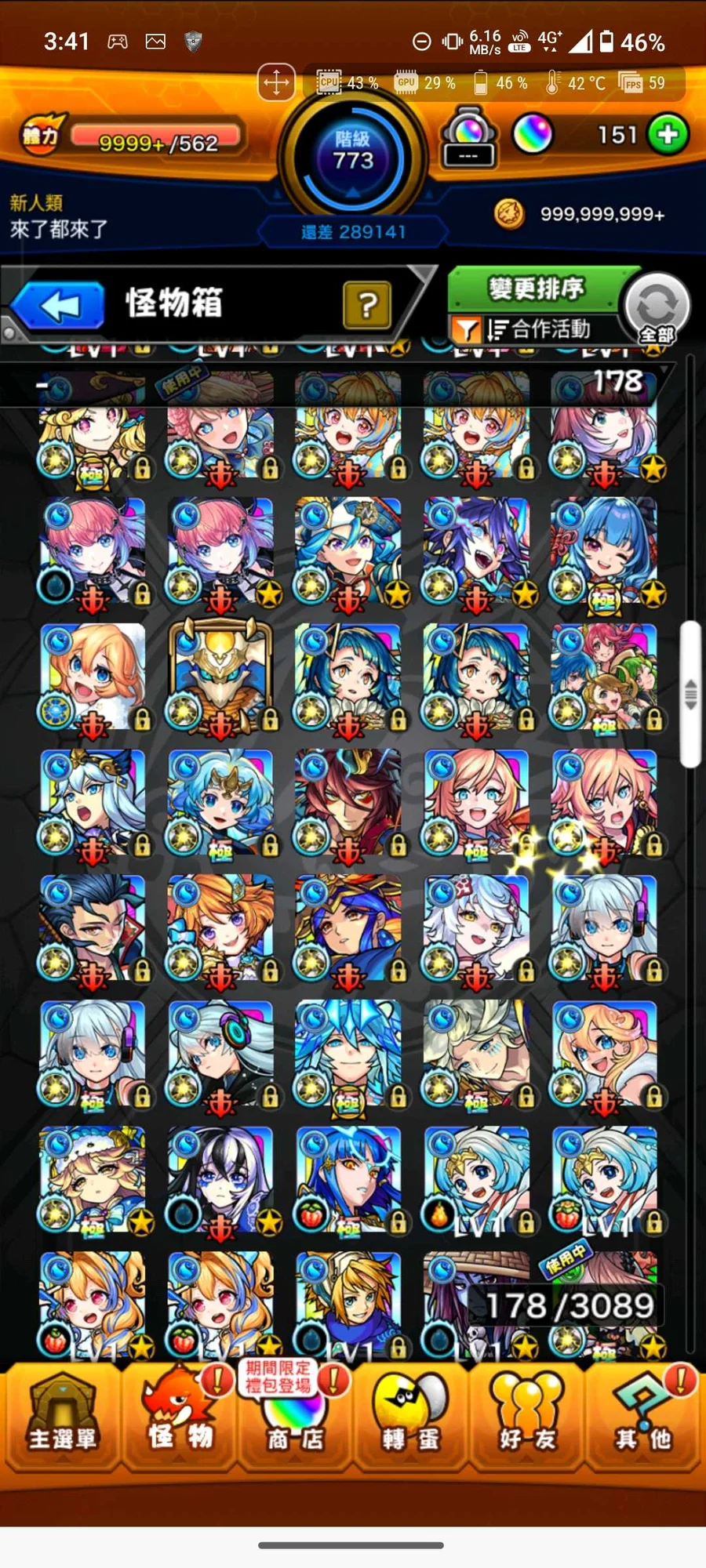Add orbs with the green plus

pyautogui.click(x=668, y=135)
